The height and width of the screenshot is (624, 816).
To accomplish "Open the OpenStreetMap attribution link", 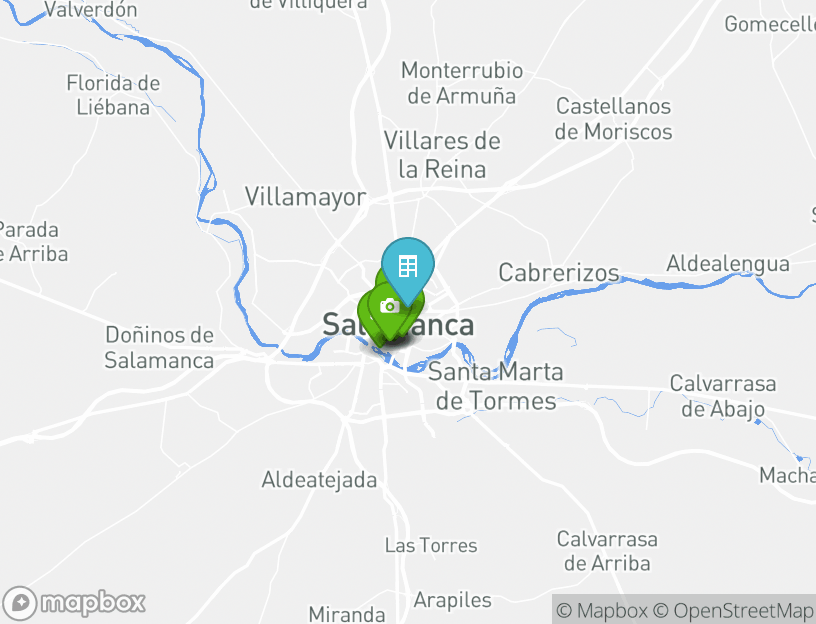I will tap(733, 610).
